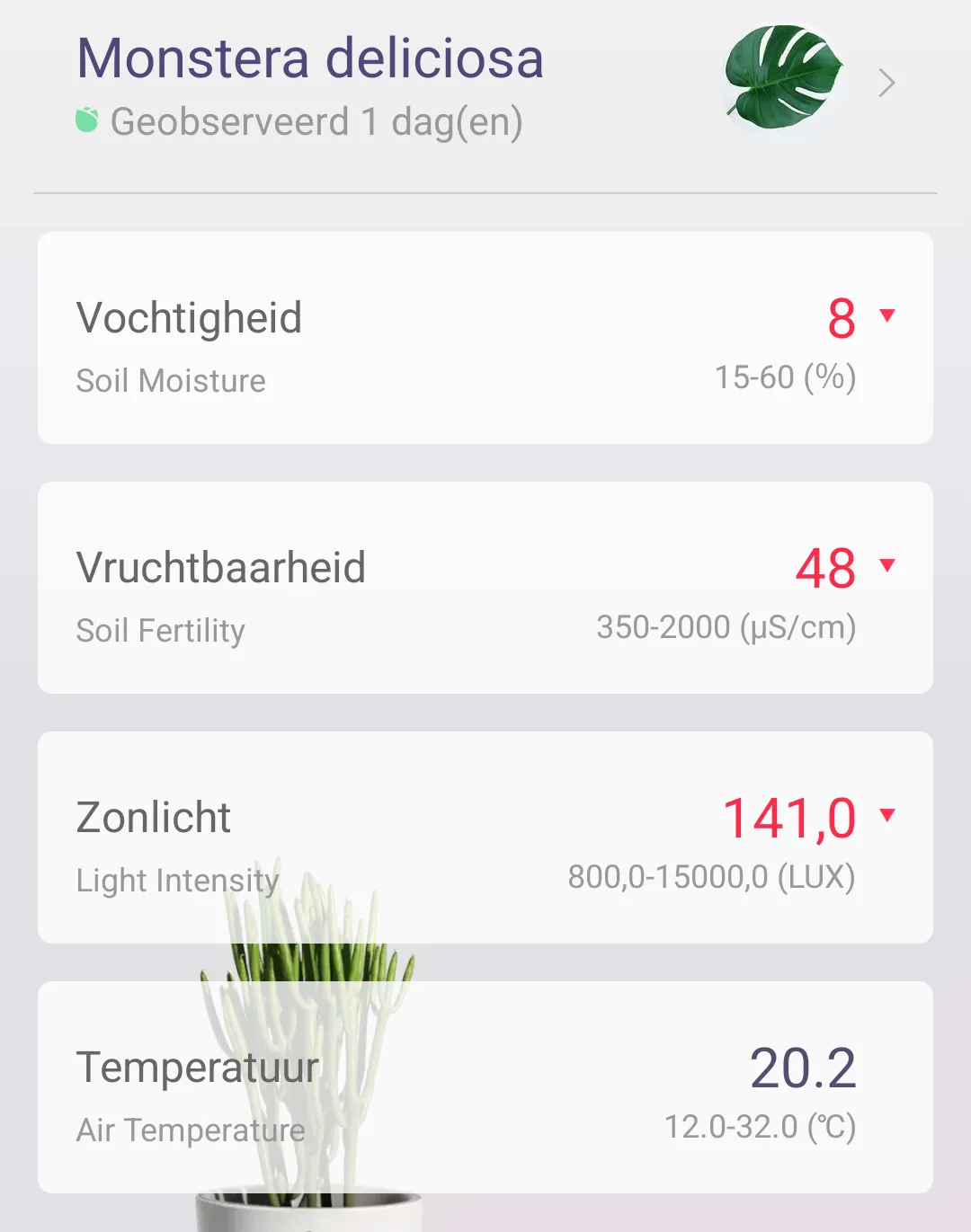Screen dimensions: 971x1232
Task: Select the fertility reading 48
Action: coord(825,570)
